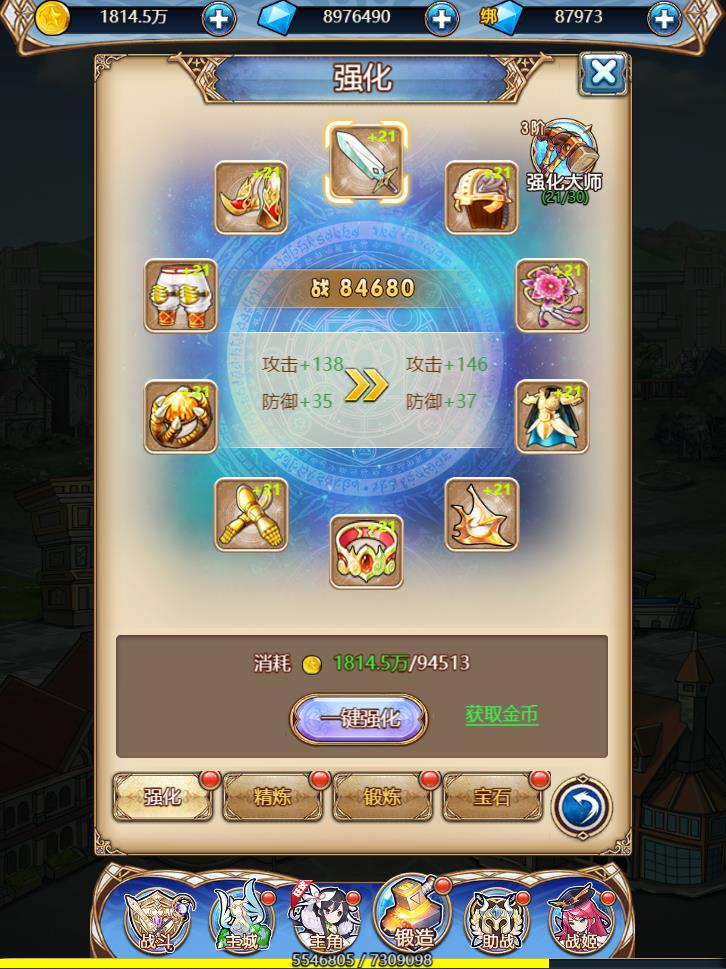The height and width of the screenshot is (969, 726).
Task: Select the golden shoes equipment item
Action: (251, 515)
